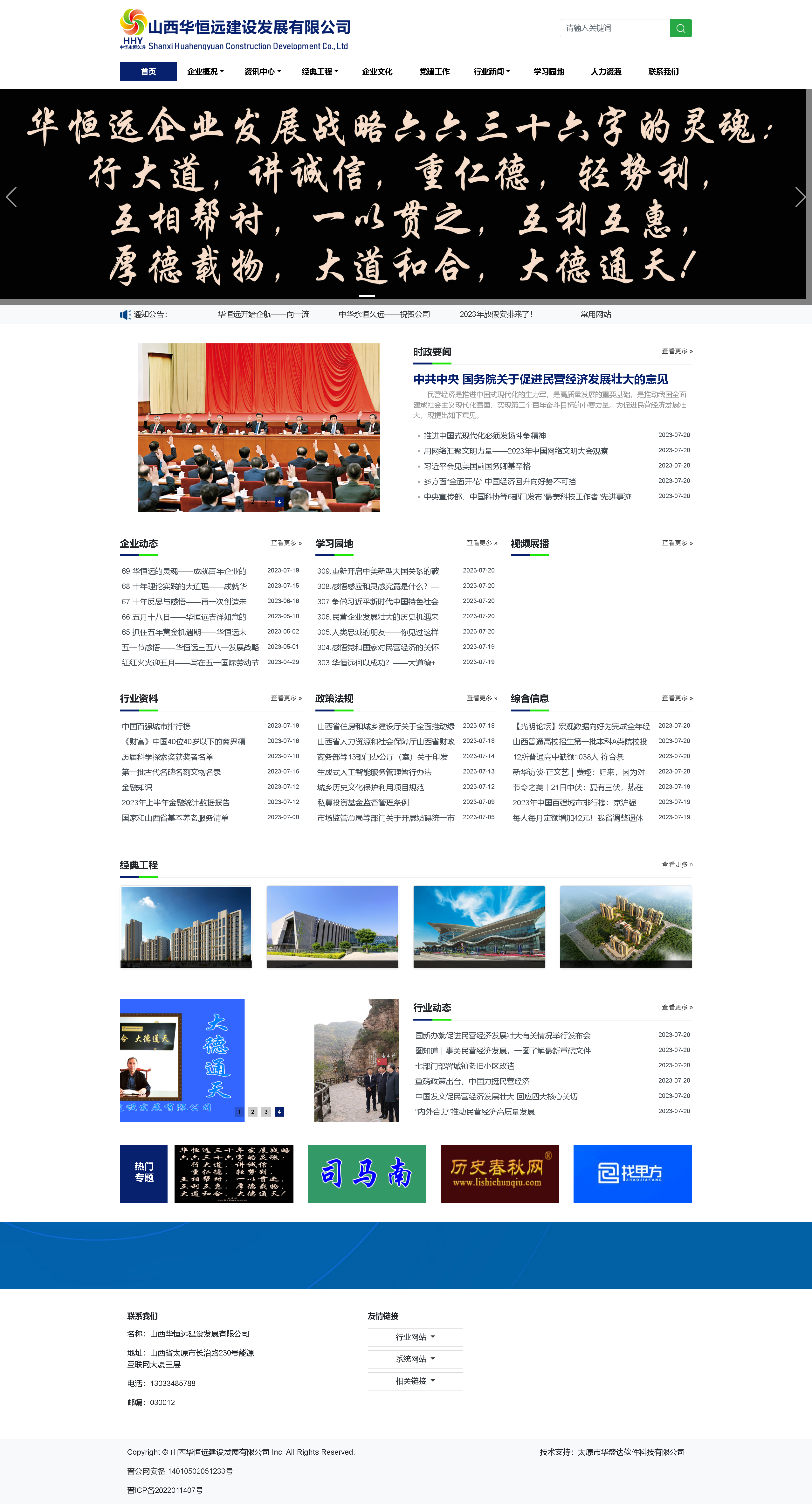Viewport: 812px width, 1504px height.
Task: Open the 首页 navigation tab
Action: [148, 71]
